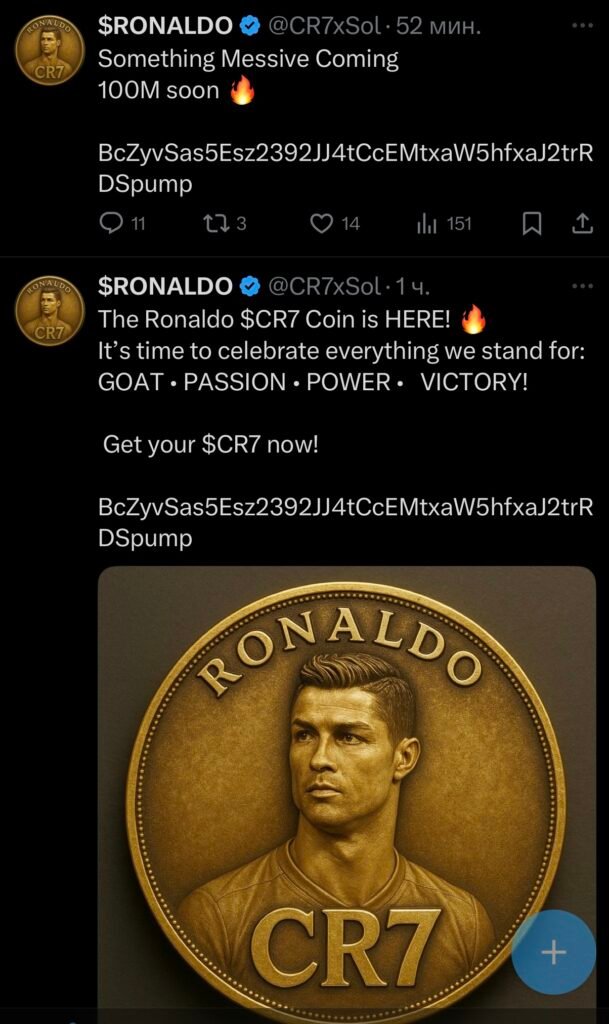
Task: View analytics of the 52 мин. tweet
Action: [x=428, y=224]
